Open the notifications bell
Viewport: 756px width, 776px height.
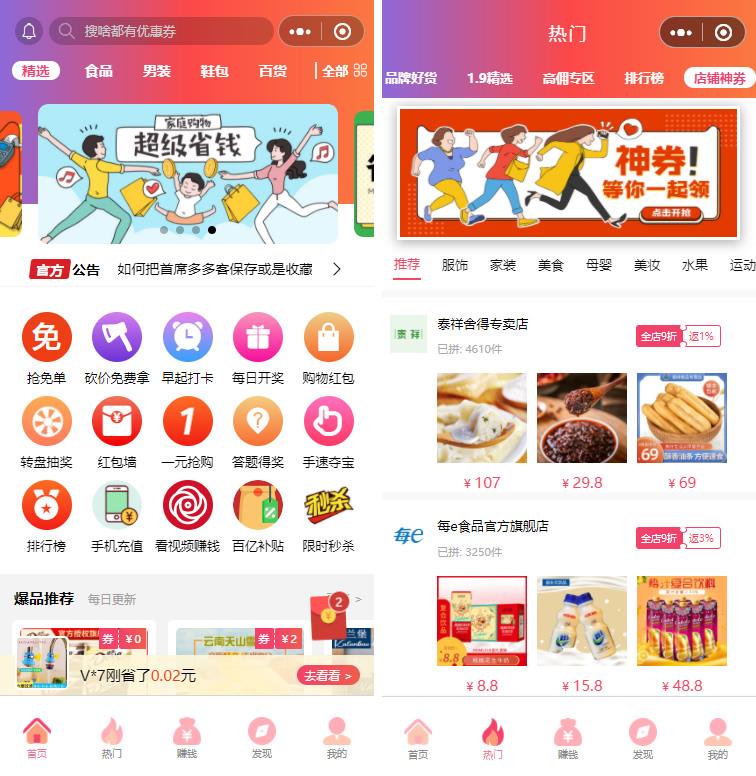[28, 31]
